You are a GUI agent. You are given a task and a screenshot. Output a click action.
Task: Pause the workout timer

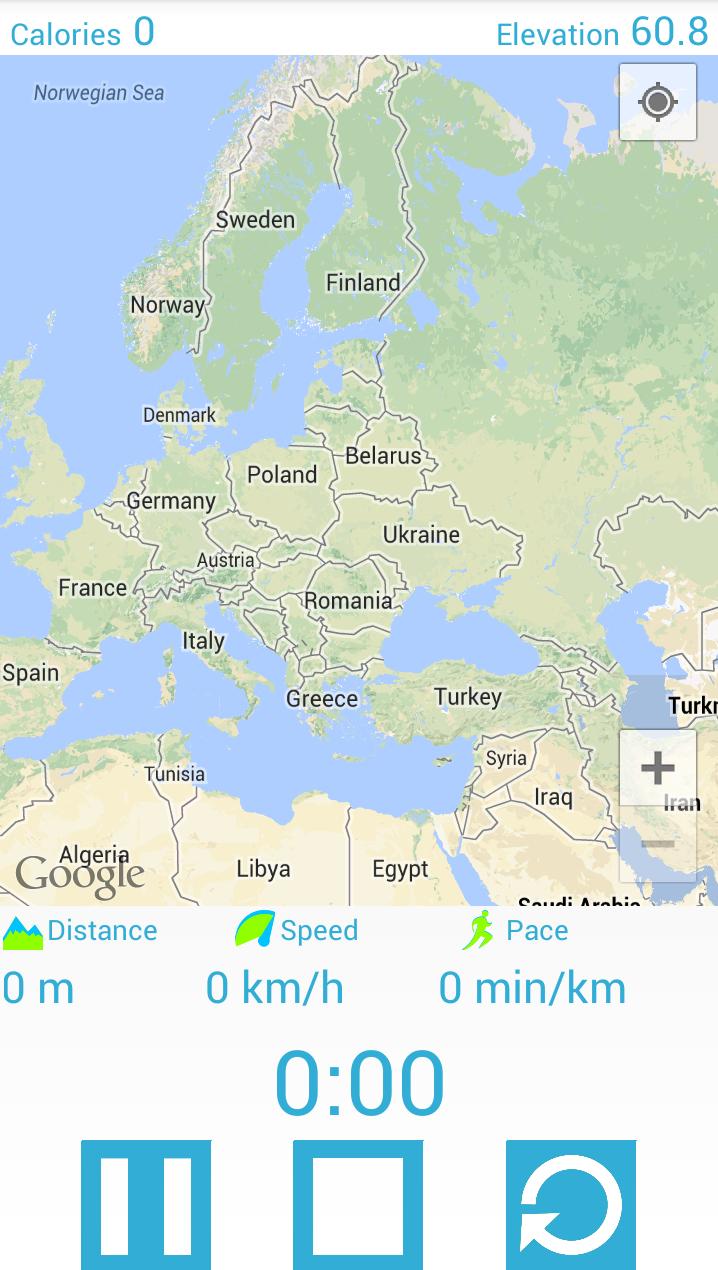point(146,1204)
